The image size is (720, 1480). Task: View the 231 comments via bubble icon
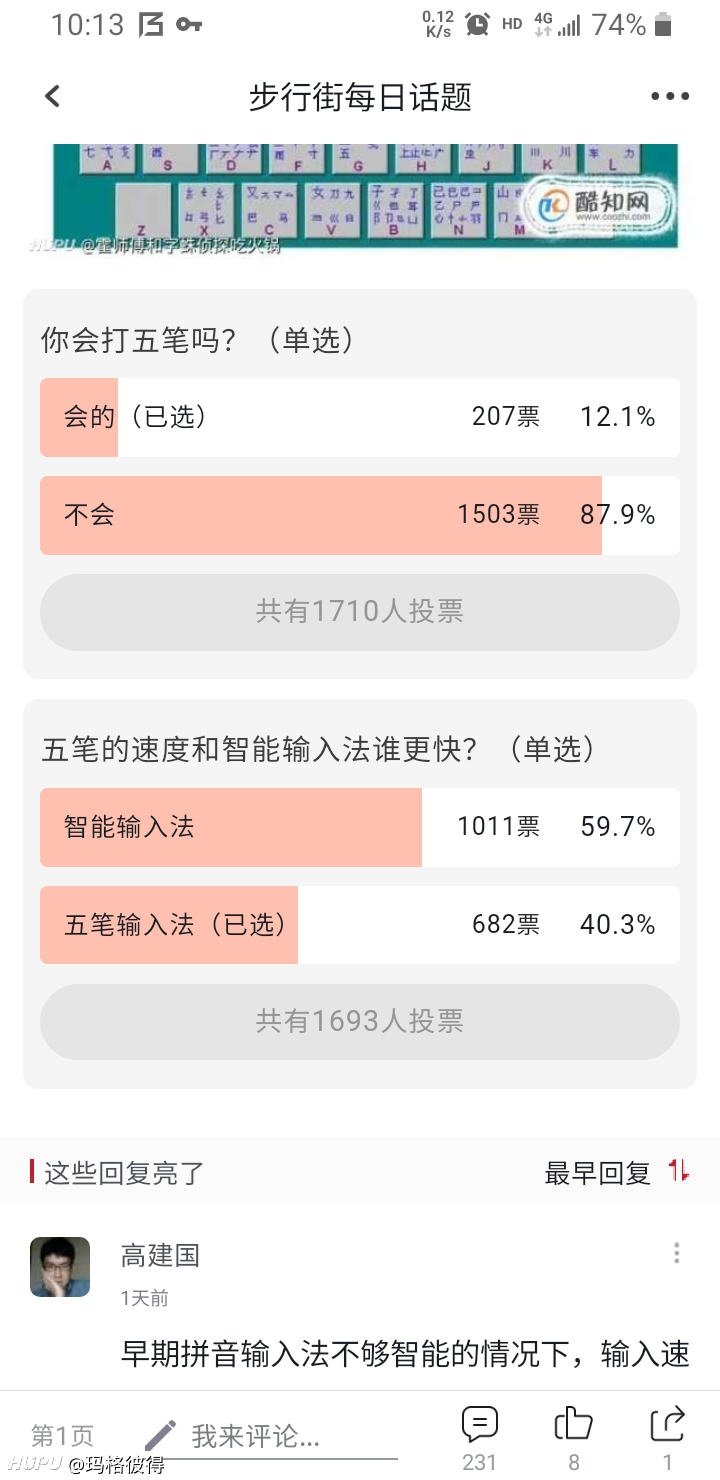[479, 1438]
